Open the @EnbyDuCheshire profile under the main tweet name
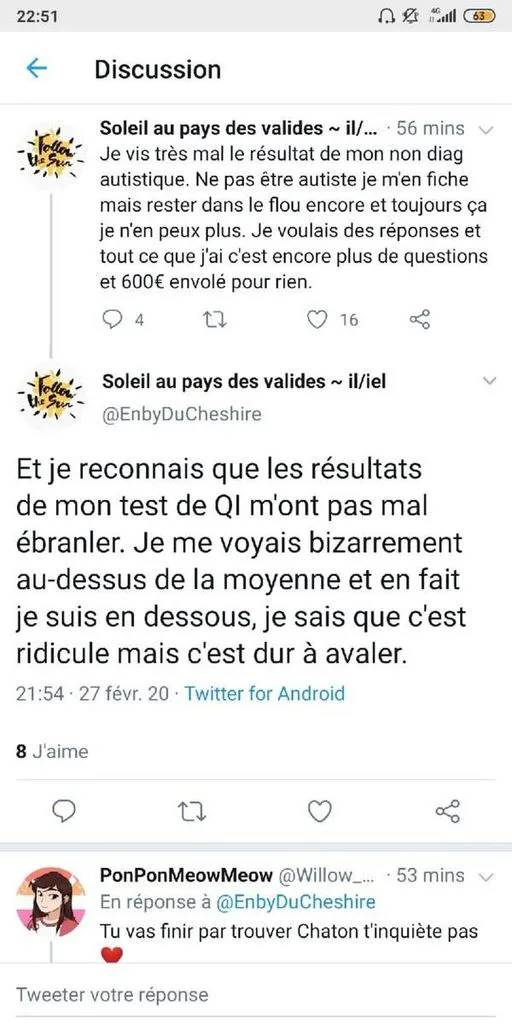 182,414
